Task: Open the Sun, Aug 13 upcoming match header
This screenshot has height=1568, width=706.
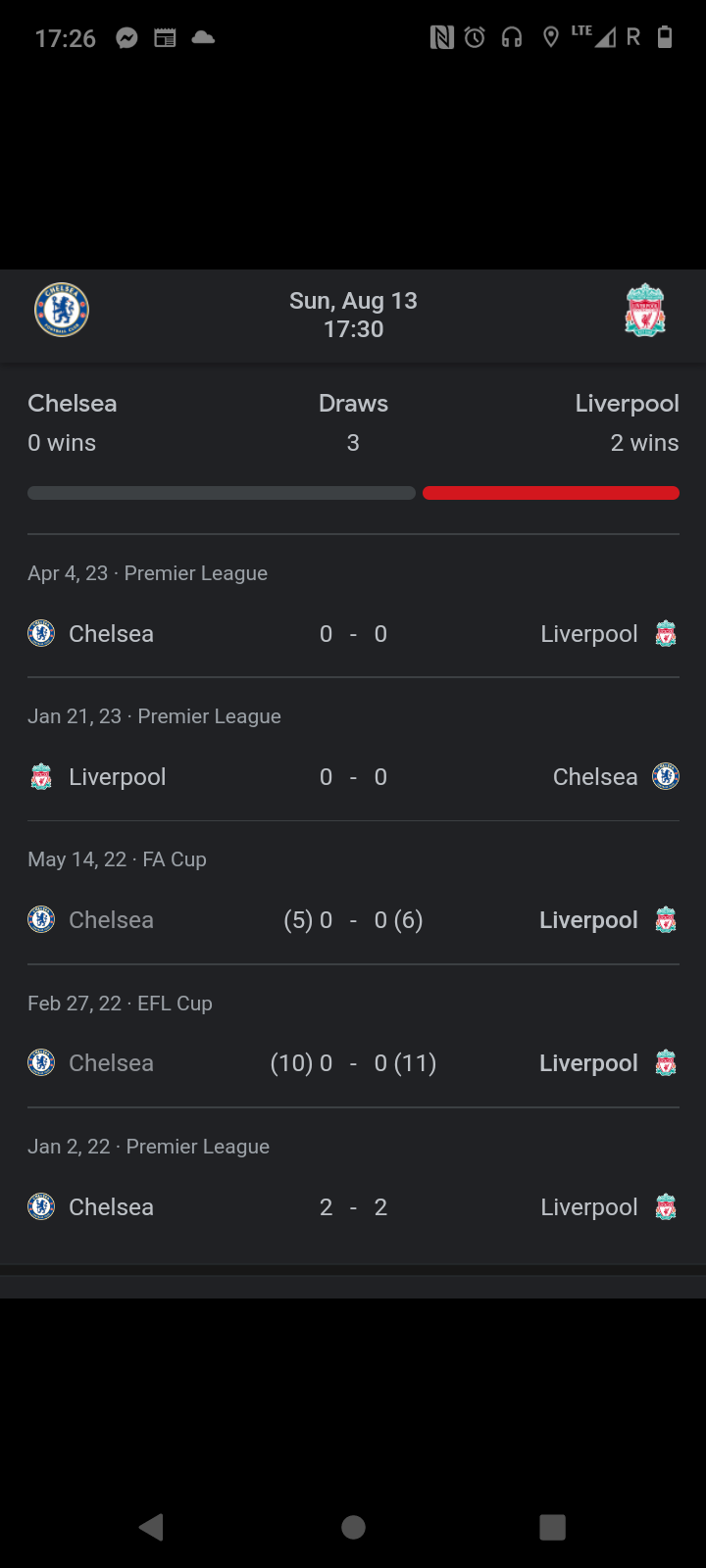Action: [353, 315]
